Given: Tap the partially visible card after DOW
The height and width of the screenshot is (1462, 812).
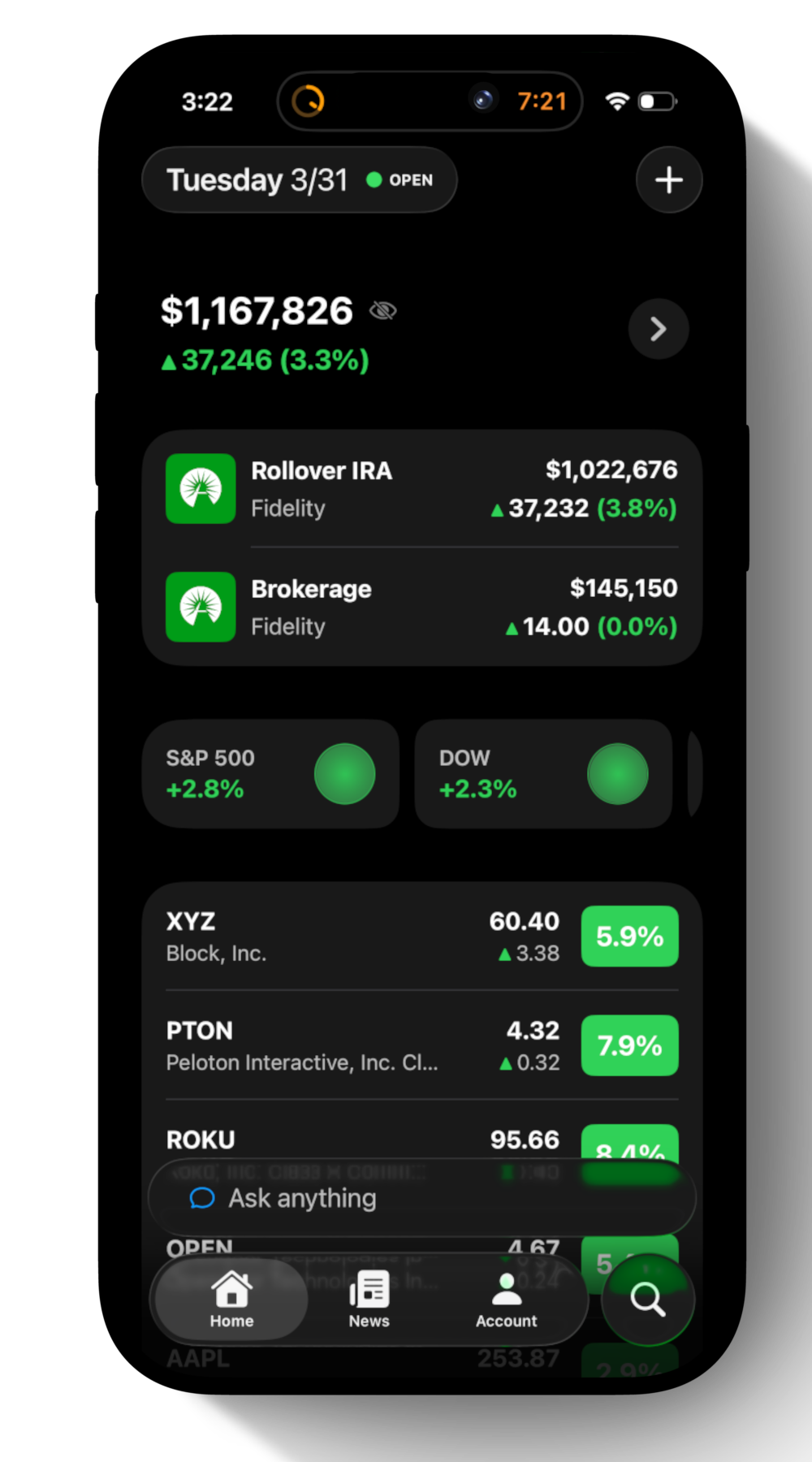Looking at the screenshot, I should 694,773.
